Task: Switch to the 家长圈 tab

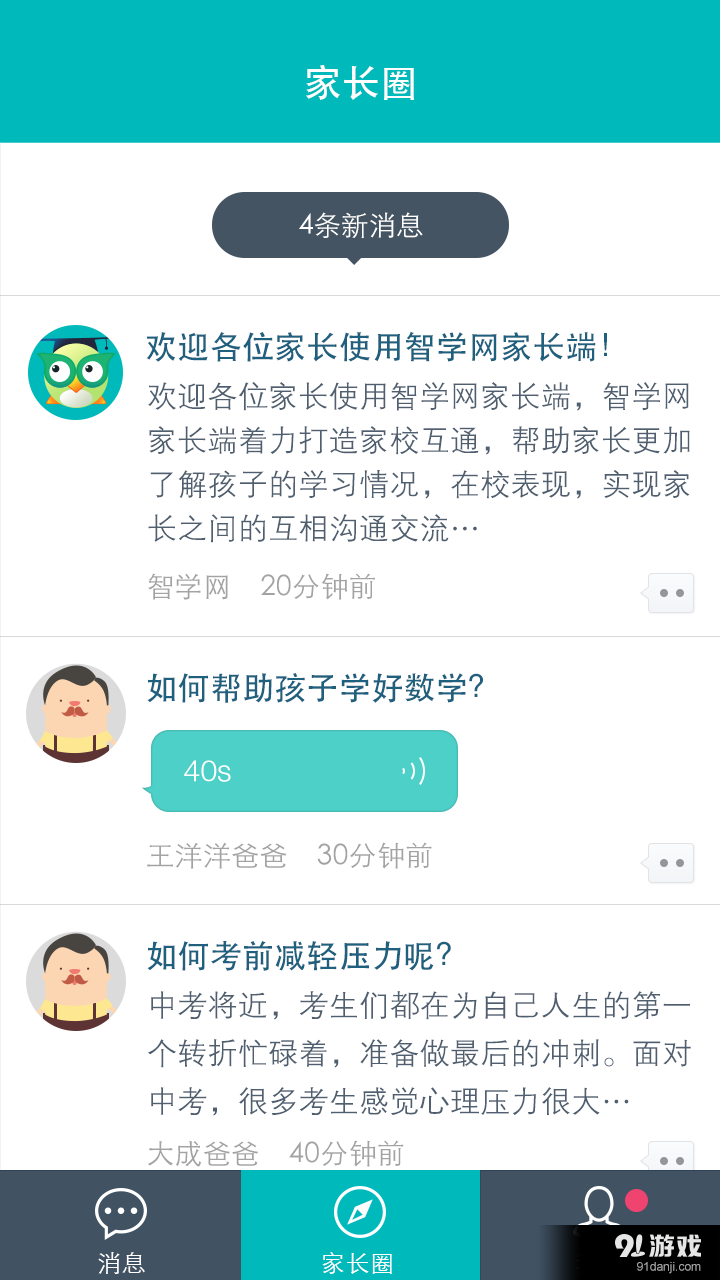Action: point(360,1262)
